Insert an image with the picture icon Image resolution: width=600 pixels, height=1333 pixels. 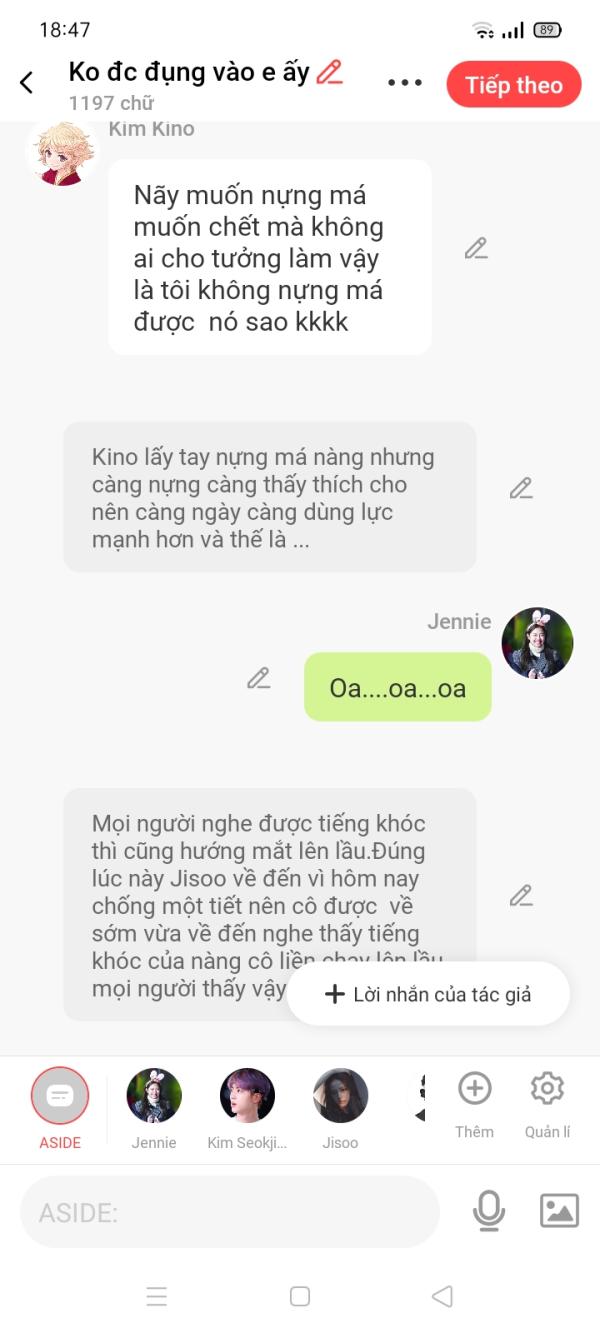(559, 1211)
